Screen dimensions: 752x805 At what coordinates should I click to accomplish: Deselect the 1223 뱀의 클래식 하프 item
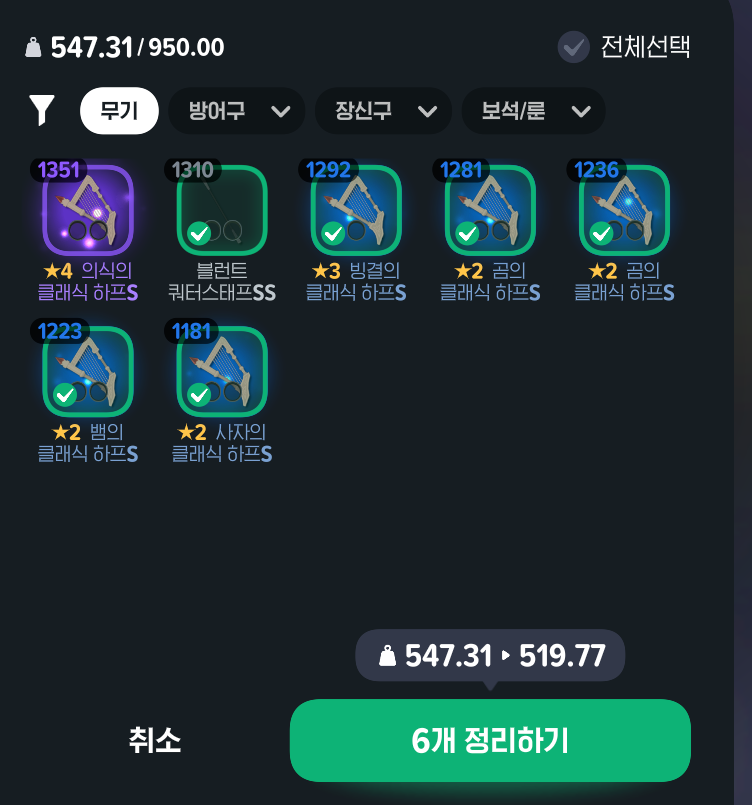[x=88, y=372]
